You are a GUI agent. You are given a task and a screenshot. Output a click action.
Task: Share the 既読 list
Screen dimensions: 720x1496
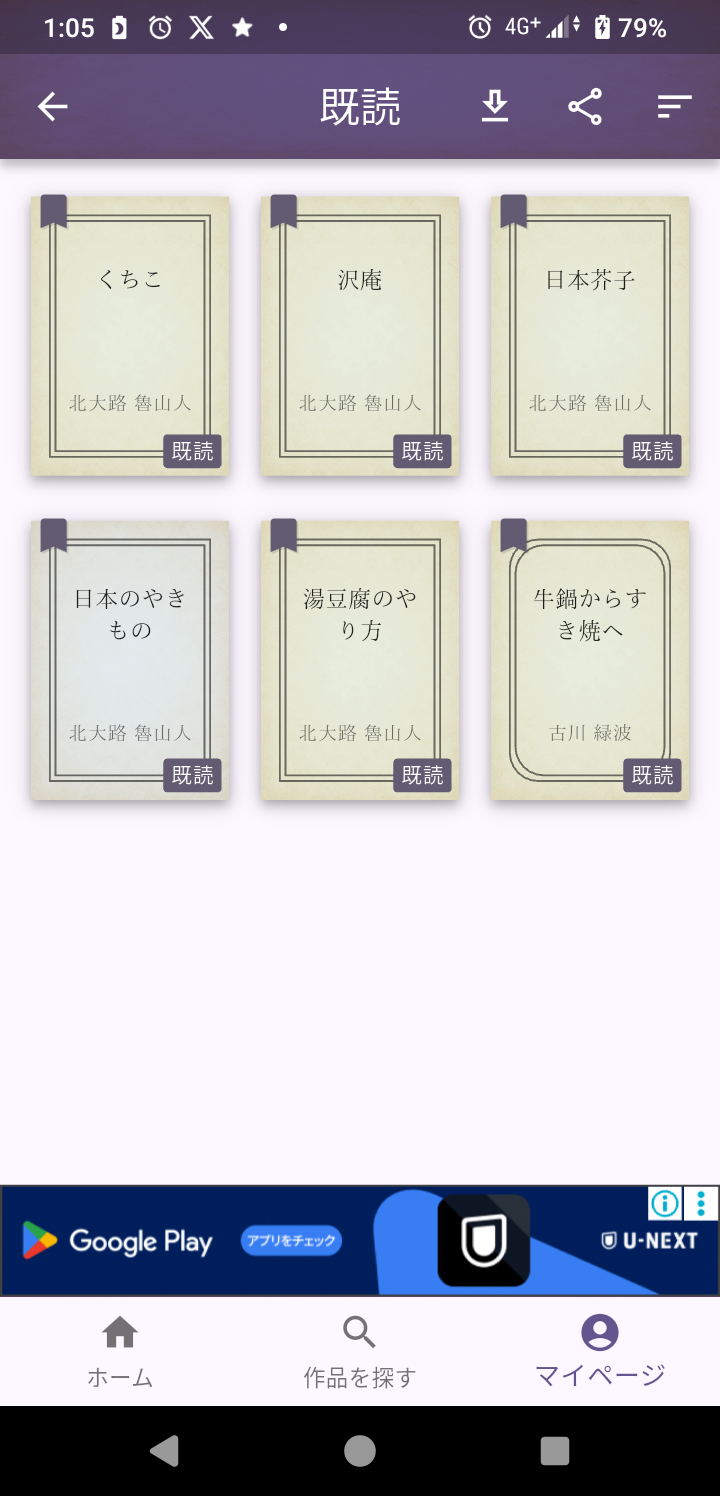(x=585, y=107)
